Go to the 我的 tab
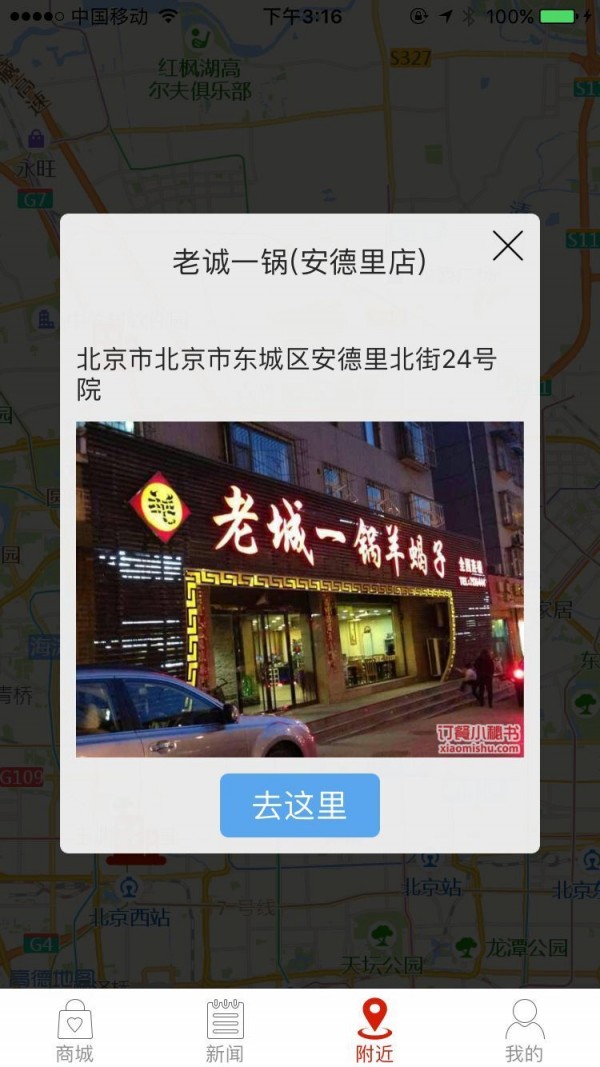The image size is (600, 1067). [x=524, y=1030]
